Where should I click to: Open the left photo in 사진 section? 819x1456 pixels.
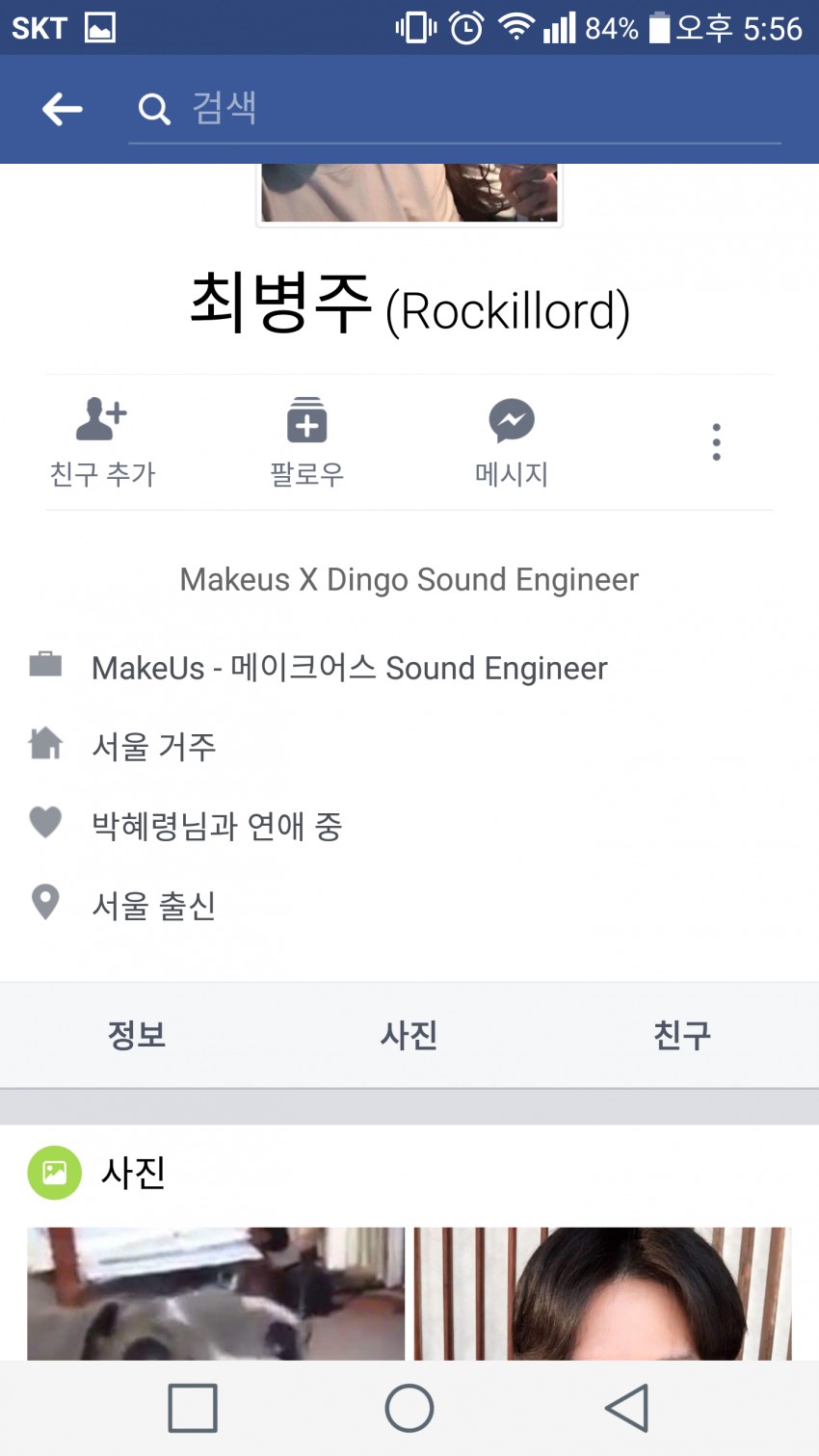tap(216, 1293)
